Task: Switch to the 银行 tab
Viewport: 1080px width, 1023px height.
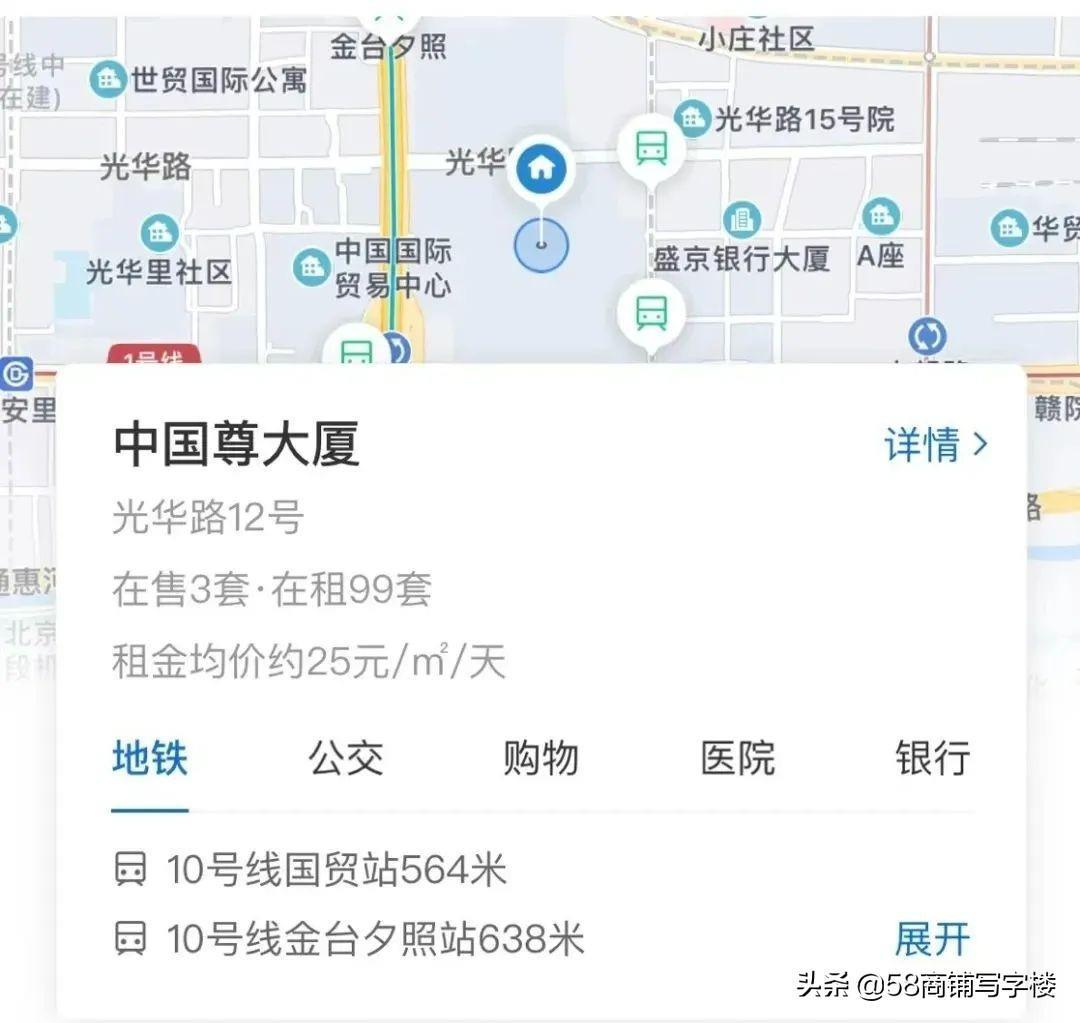Action: point(932,759)
